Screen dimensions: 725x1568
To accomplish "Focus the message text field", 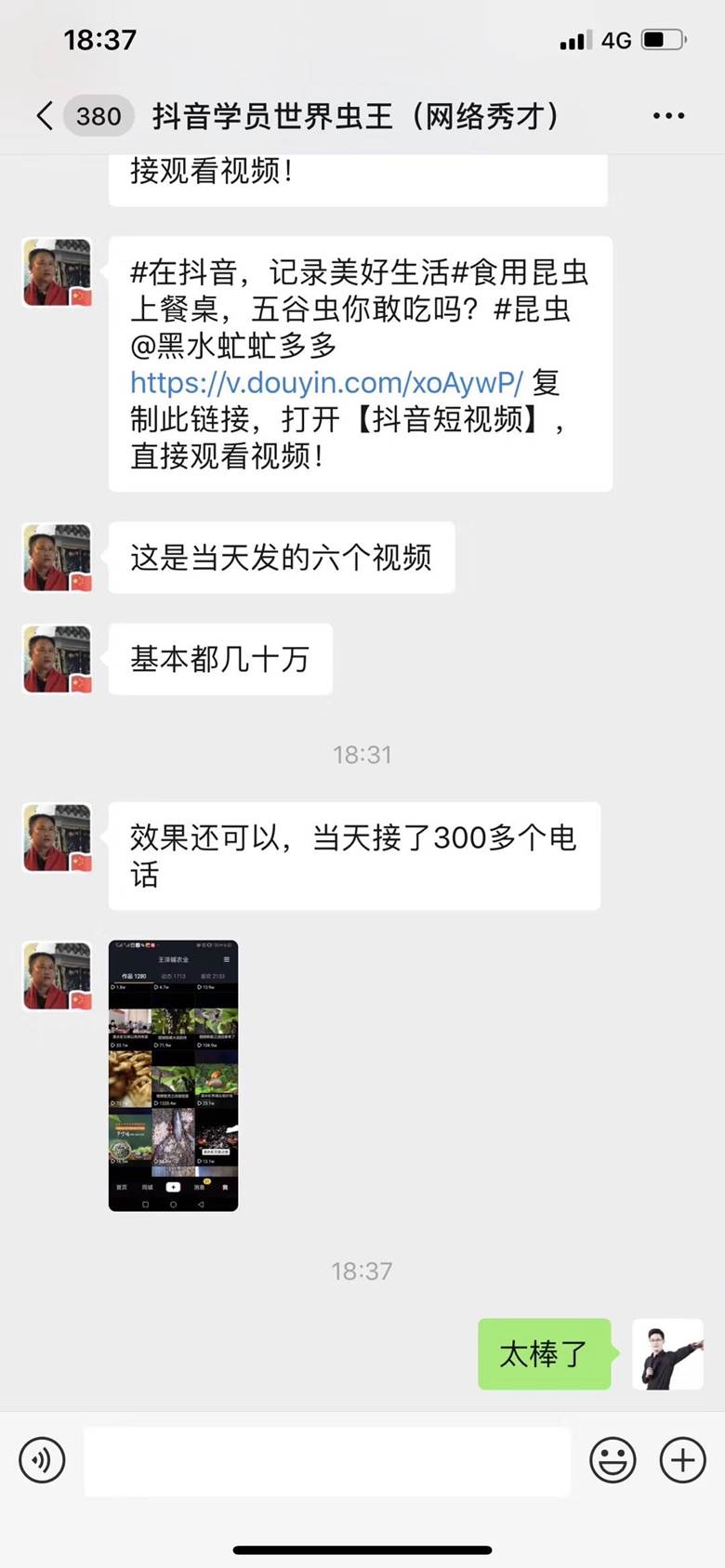I will coord(327,1461).
